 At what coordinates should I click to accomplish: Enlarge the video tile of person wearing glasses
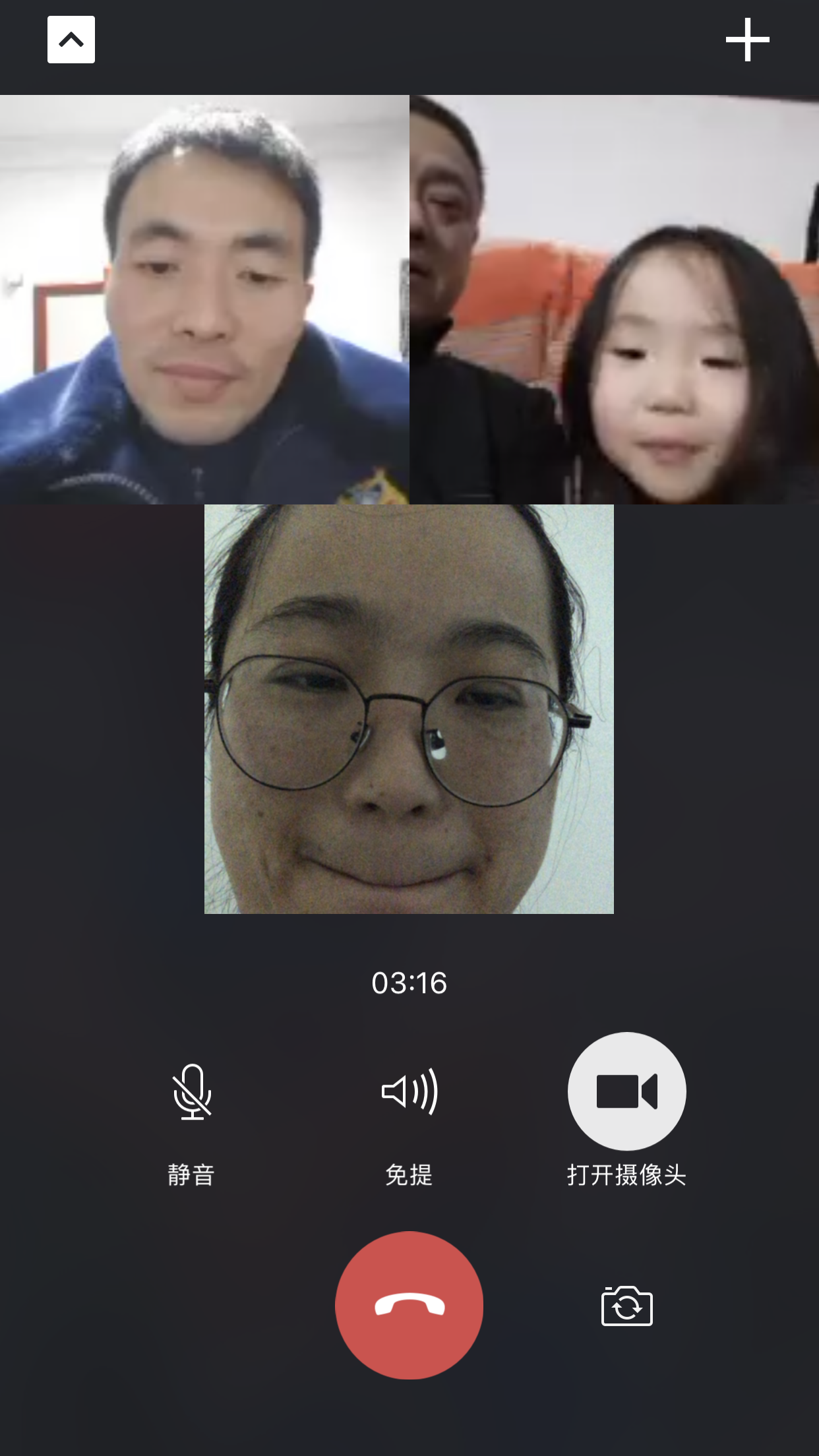(x=409, y=709)
